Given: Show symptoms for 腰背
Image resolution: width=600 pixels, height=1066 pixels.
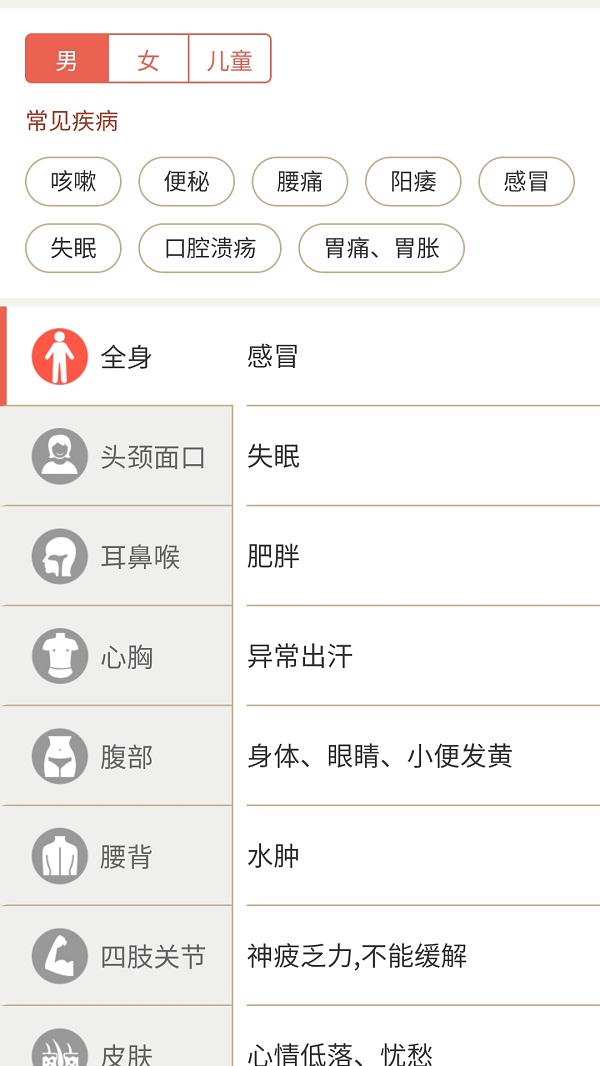Looking at the screenshot, I should [118, 857].
